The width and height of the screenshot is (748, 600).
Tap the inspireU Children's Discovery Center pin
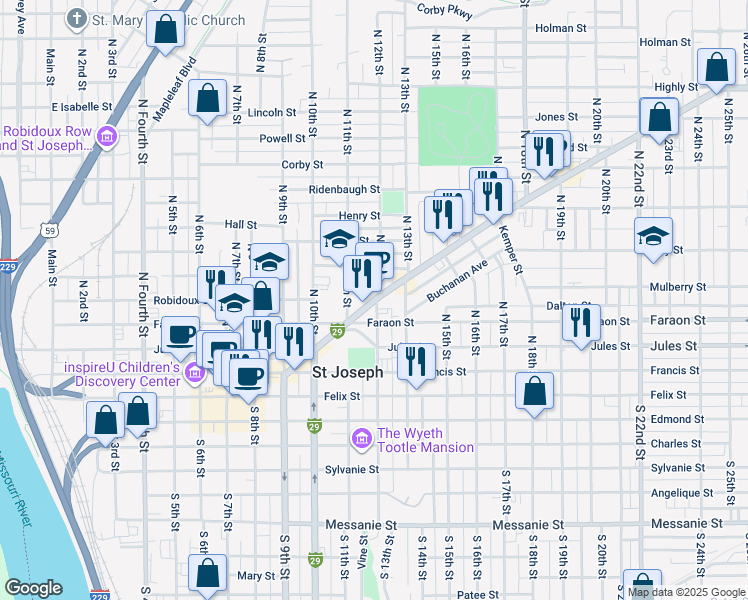(195, 372)
